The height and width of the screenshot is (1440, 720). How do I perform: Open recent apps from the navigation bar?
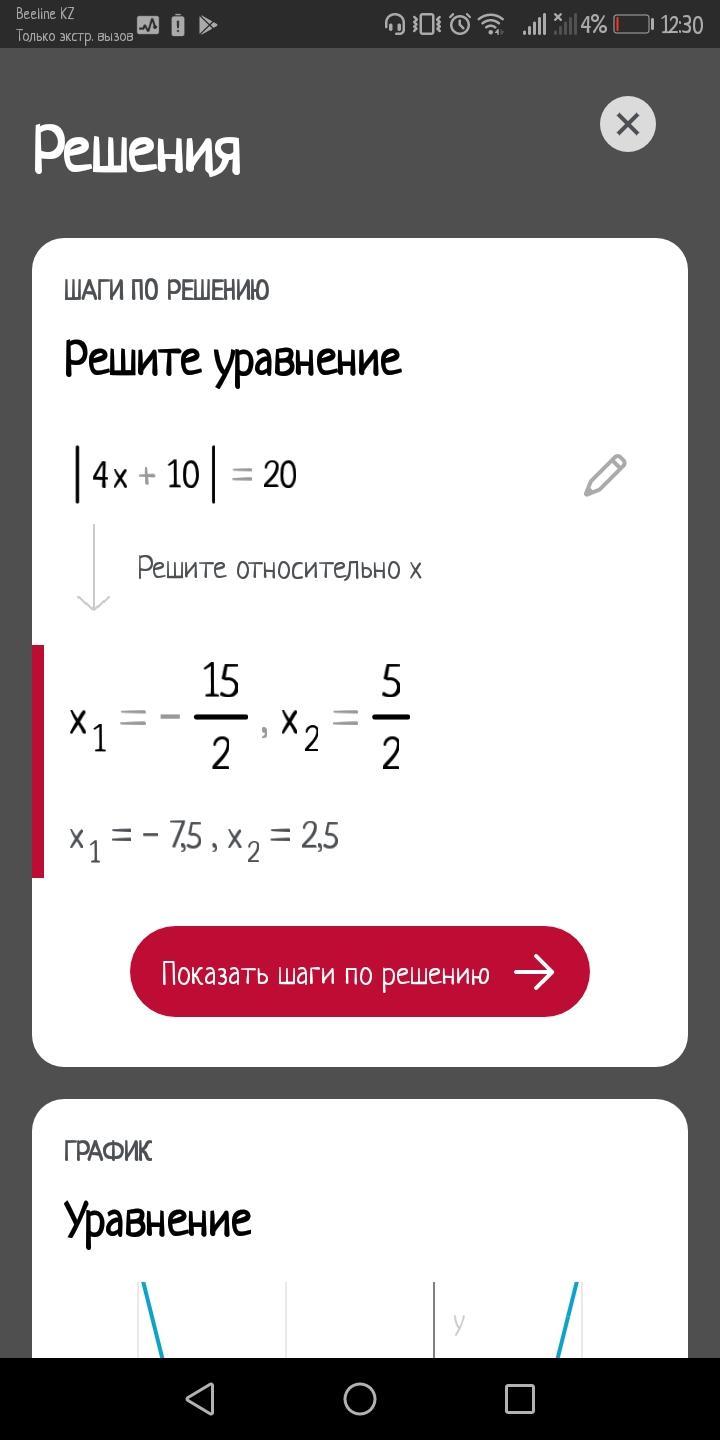pyautogui.click(x=520, y=1398)
